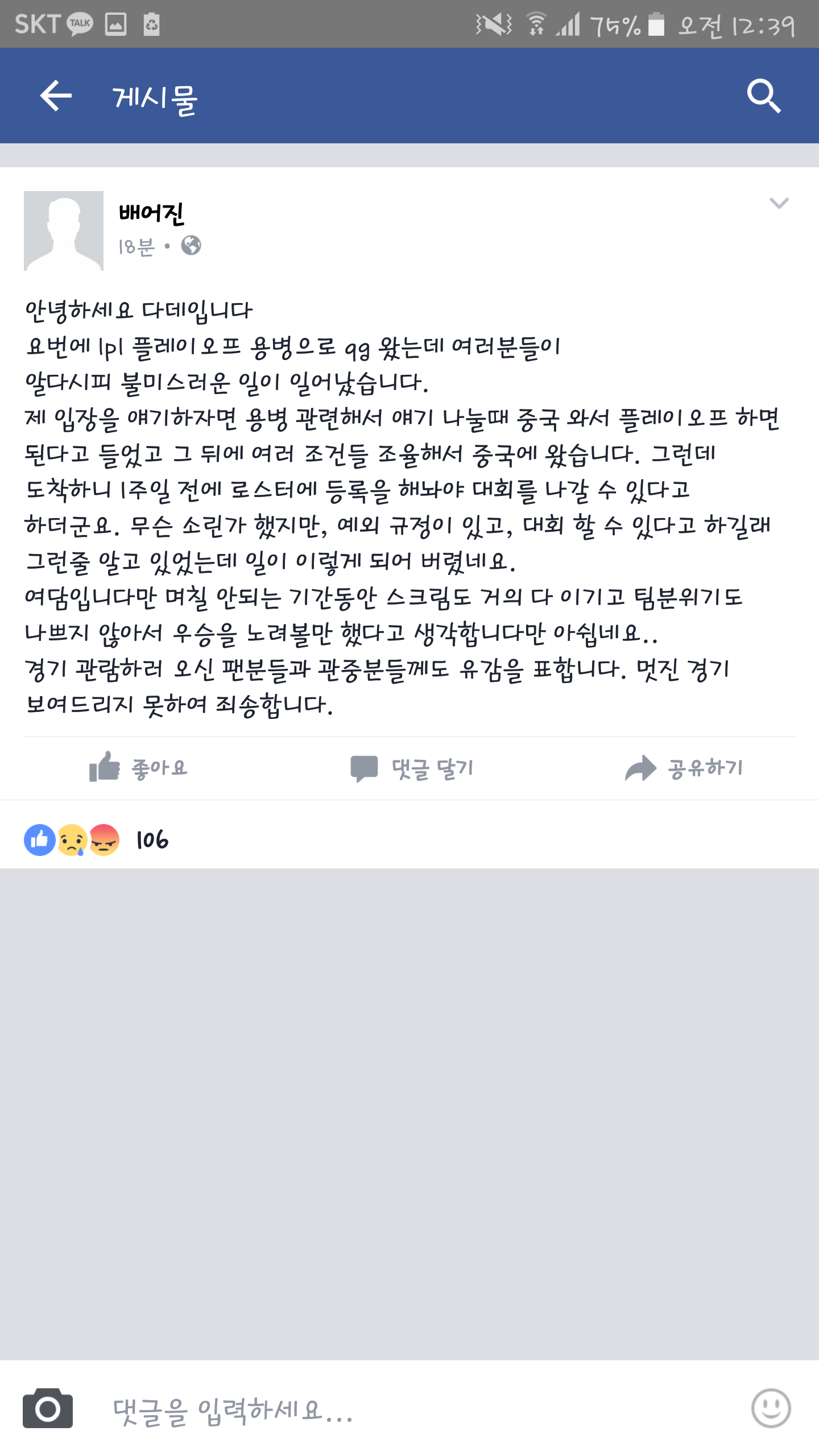Go back using the arrow icon

(56, 96)
